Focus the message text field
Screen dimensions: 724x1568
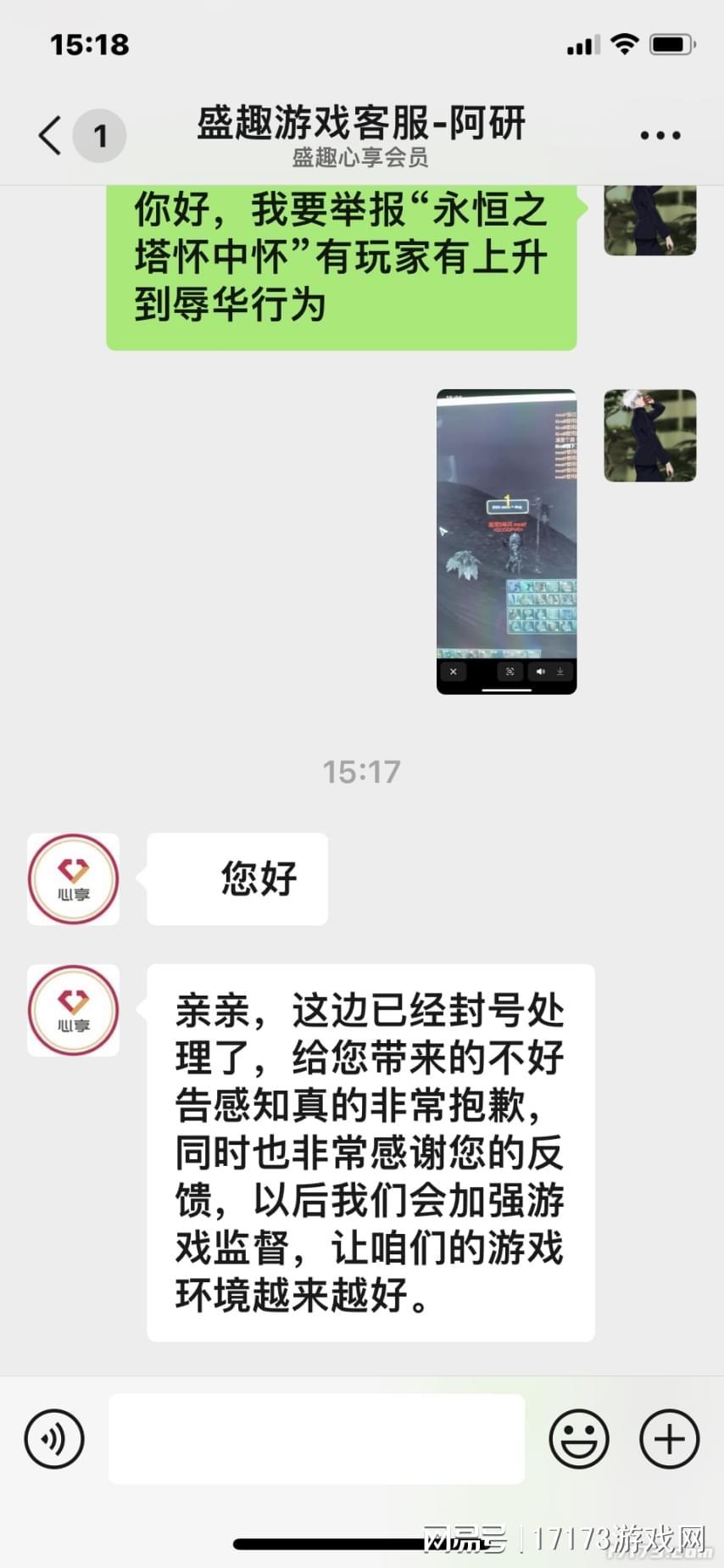click(316, 1439)
